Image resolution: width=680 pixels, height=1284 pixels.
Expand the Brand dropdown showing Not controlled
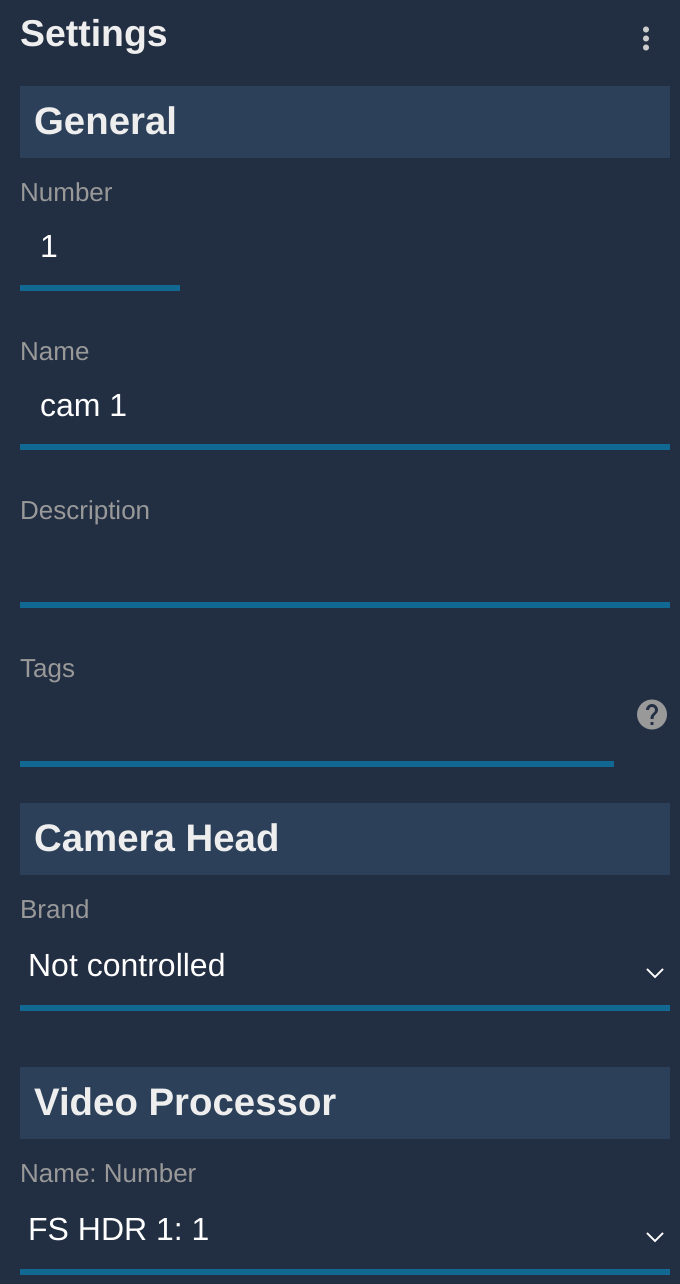click(344, 966)
